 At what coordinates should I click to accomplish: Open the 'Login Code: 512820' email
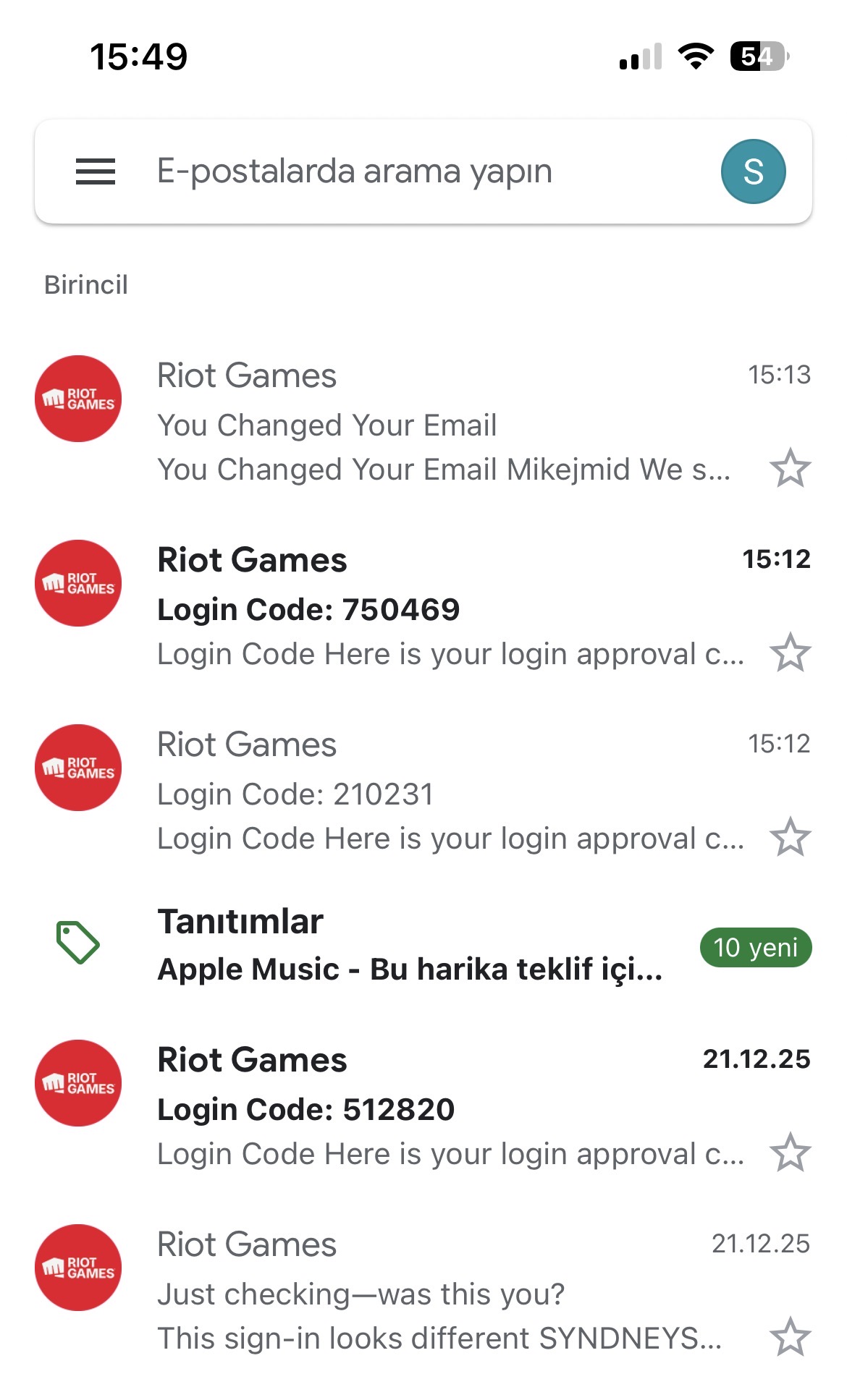click(x=423, y=1106)
